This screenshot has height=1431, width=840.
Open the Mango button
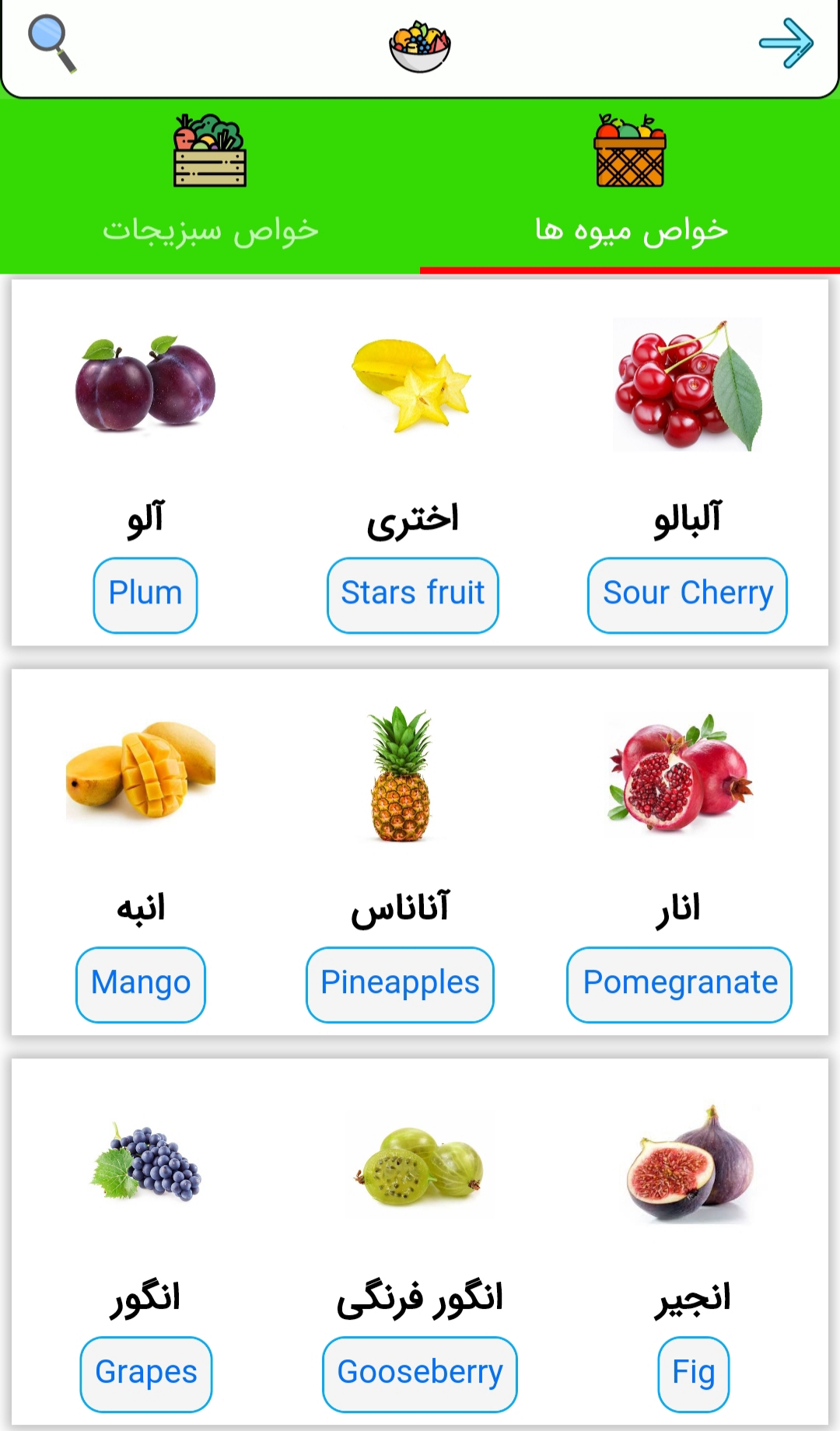click(141, 985)
